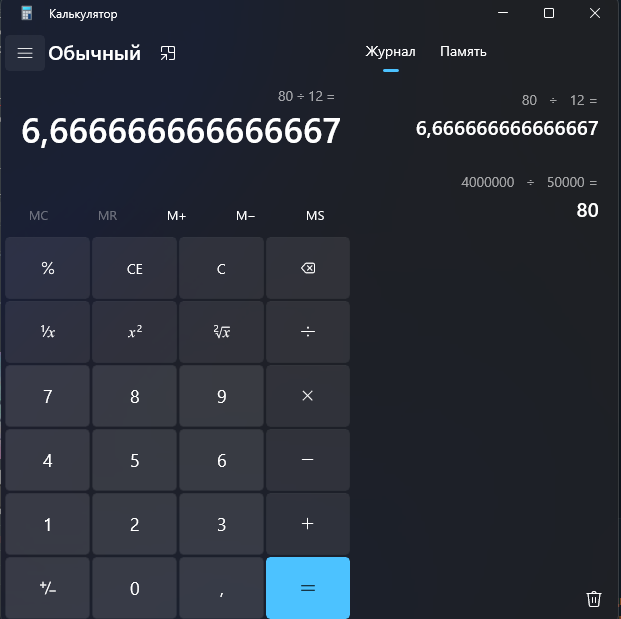Tap the M+ memory add button
621x619 pixels.
pos(177,215)
